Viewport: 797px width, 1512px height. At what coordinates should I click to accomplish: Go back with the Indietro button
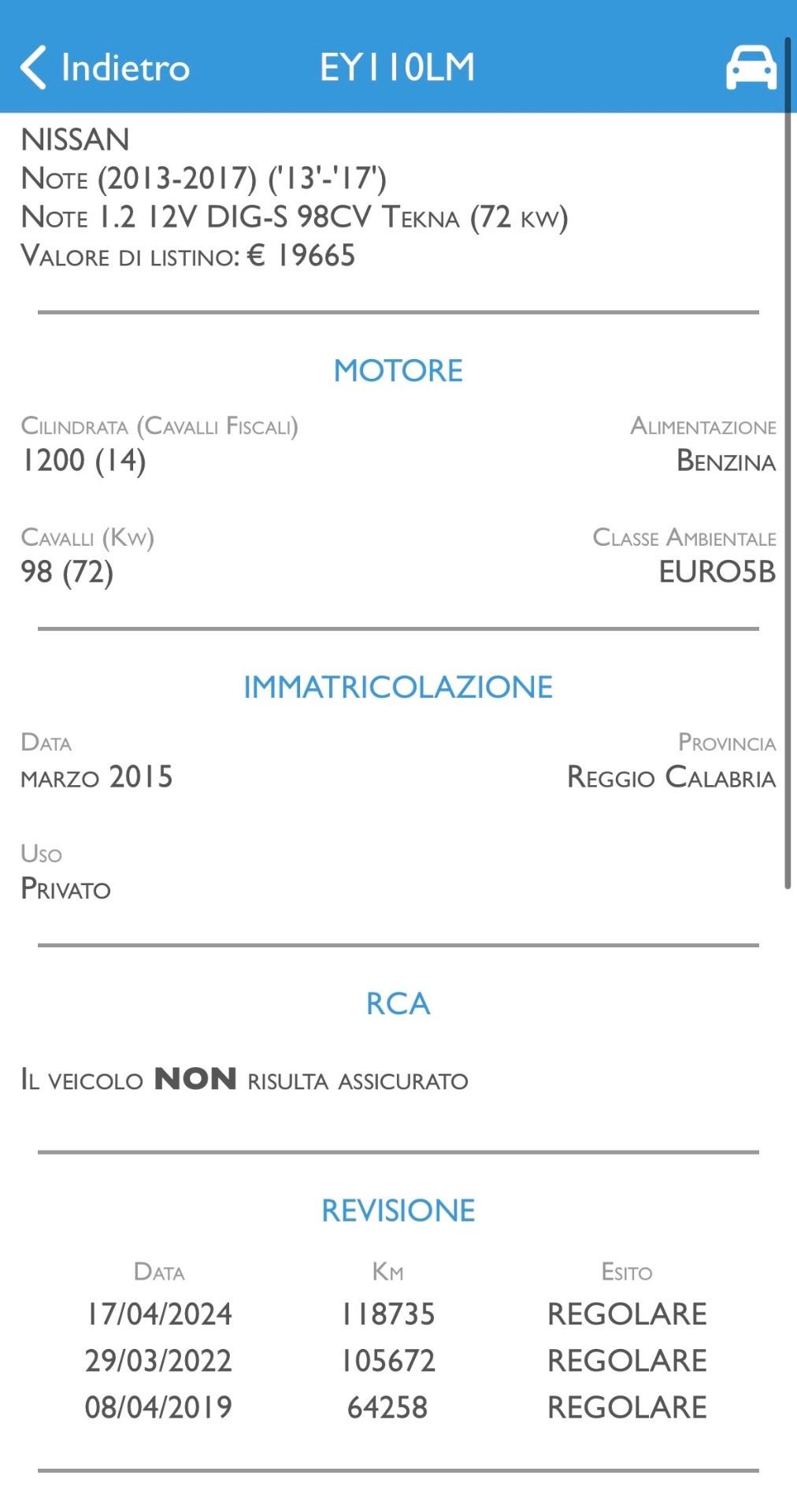coord(105,67)
